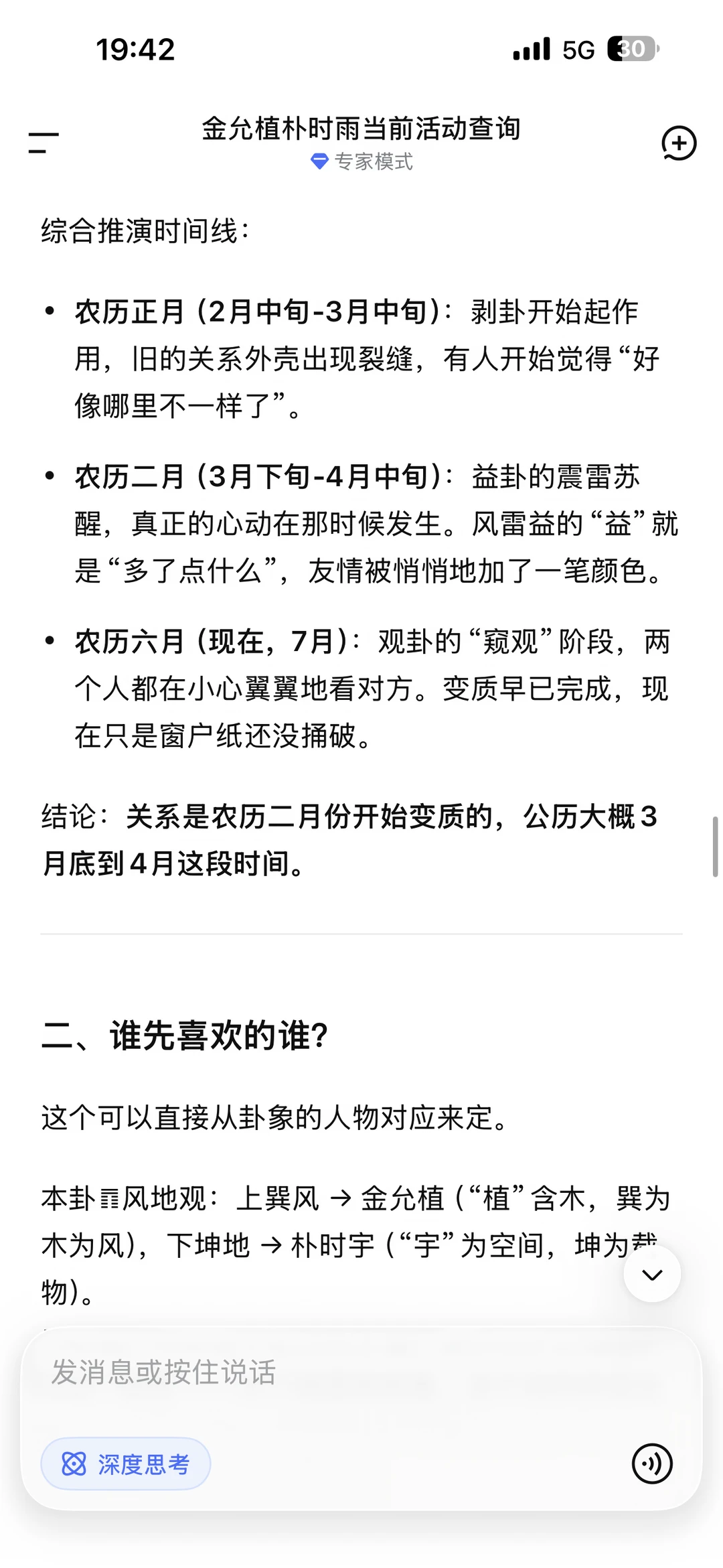This screenshot has width=723, height=1568.
Task: Open the sidebar menu
Action: pyautogui.click(x=44, y=143)
